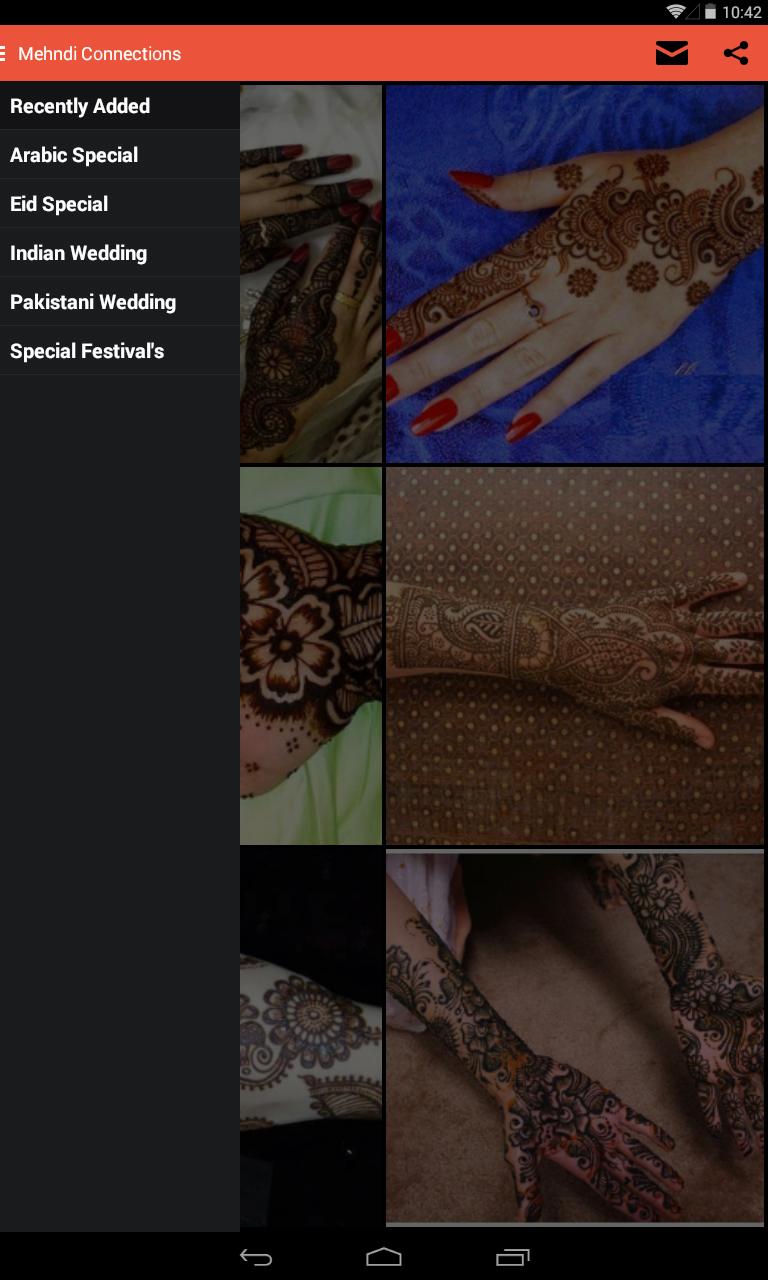This screenshot has height=1280, width=768.
Task: Open the full-arm bridal mehndi photo
Action: point(575,655)
